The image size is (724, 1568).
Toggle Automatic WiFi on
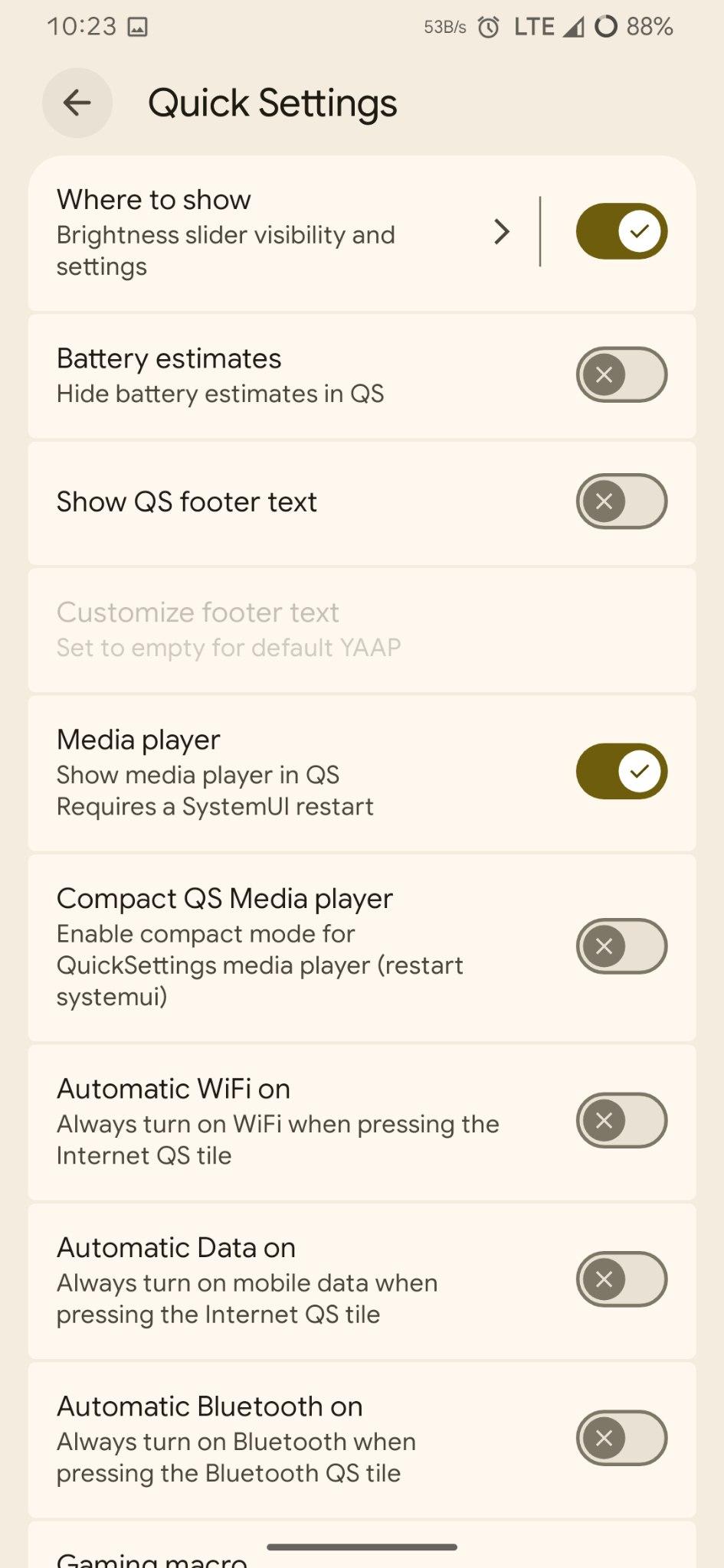pos(621,1120)
